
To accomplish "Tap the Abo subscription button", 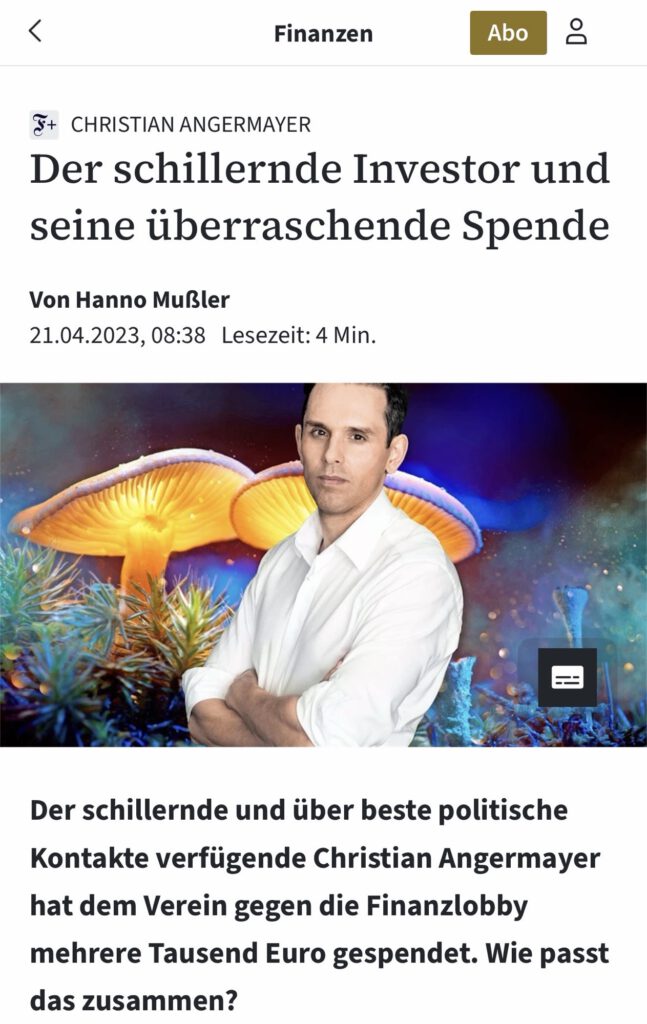I will pos(508,33).
